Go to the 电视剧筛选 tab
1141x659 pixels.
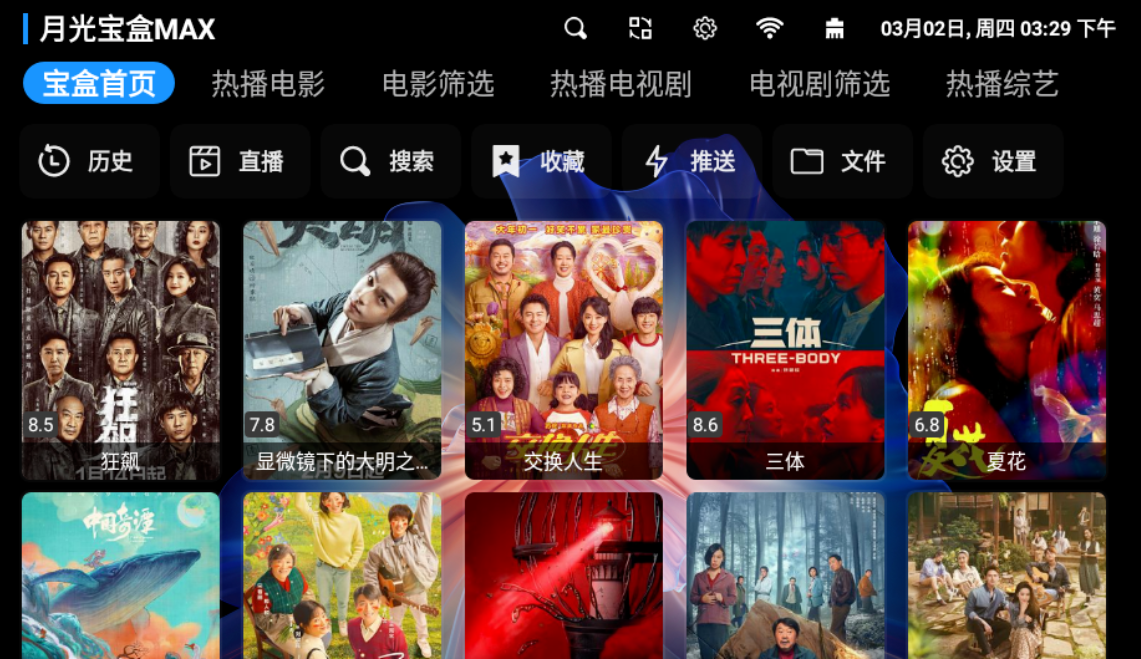point(819,84)
